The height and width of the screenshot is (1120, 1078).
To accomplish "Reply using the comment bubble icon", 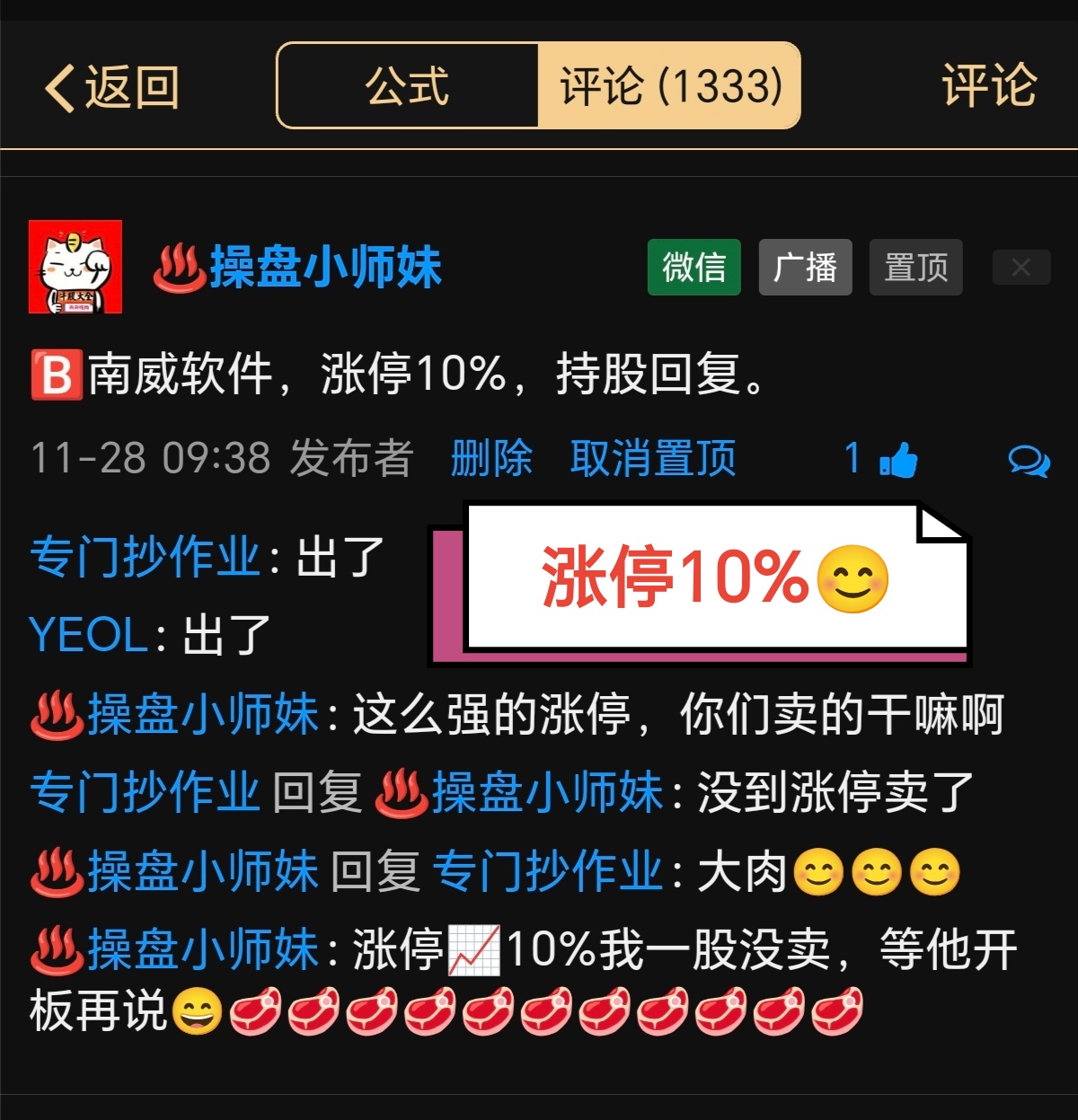I will point(1029,461).
